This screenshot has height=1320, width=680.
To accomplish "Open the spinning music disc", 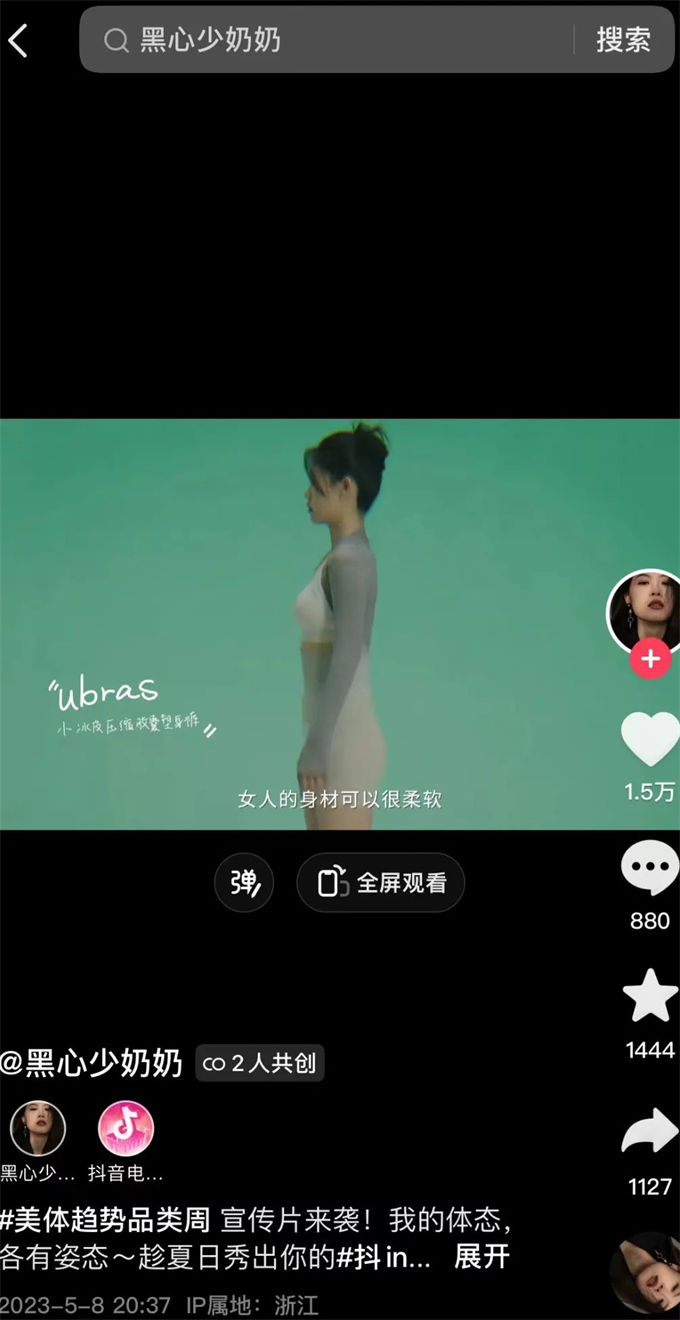I will tap(648, 1275).
